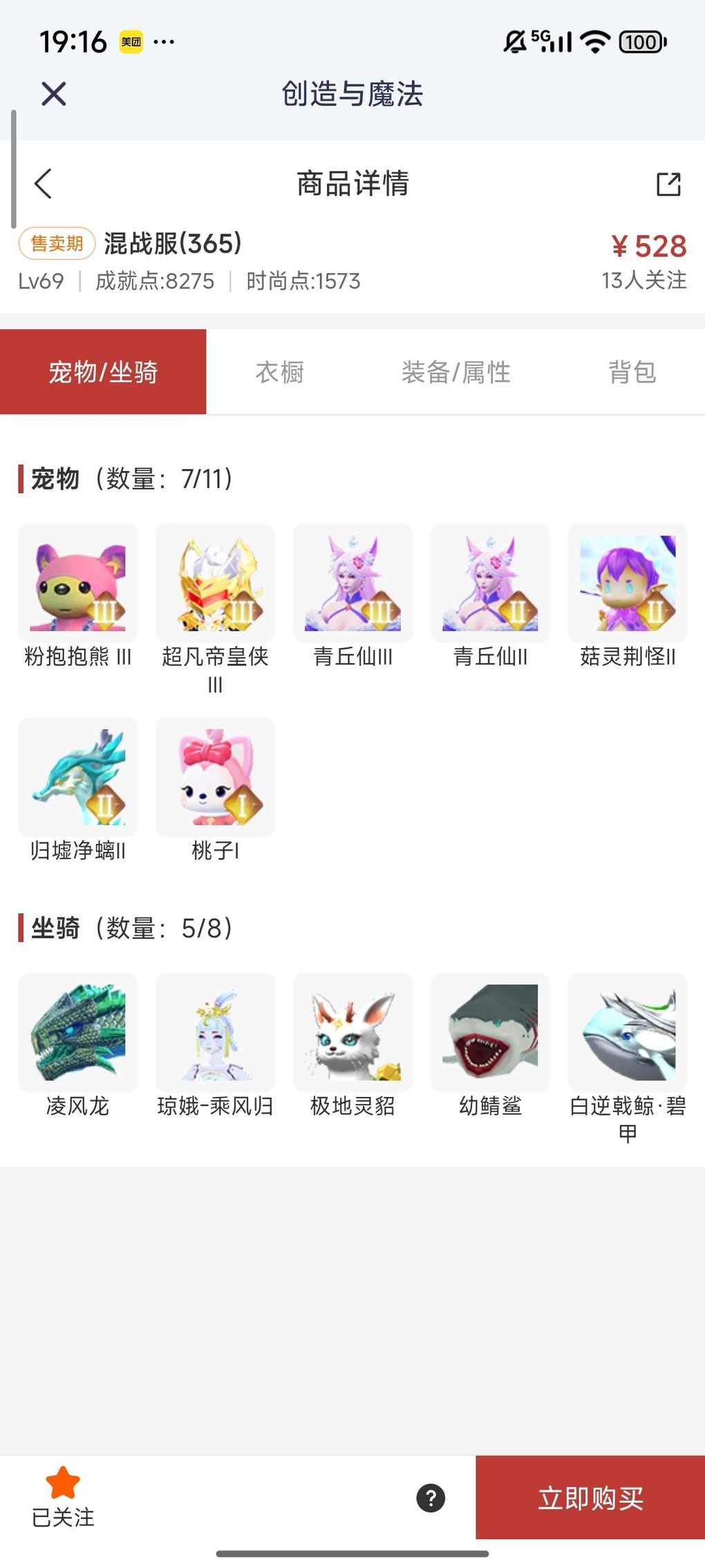The image size is (705, 1568).
Task: View the 桃子I pet
Action: (215, 777)
